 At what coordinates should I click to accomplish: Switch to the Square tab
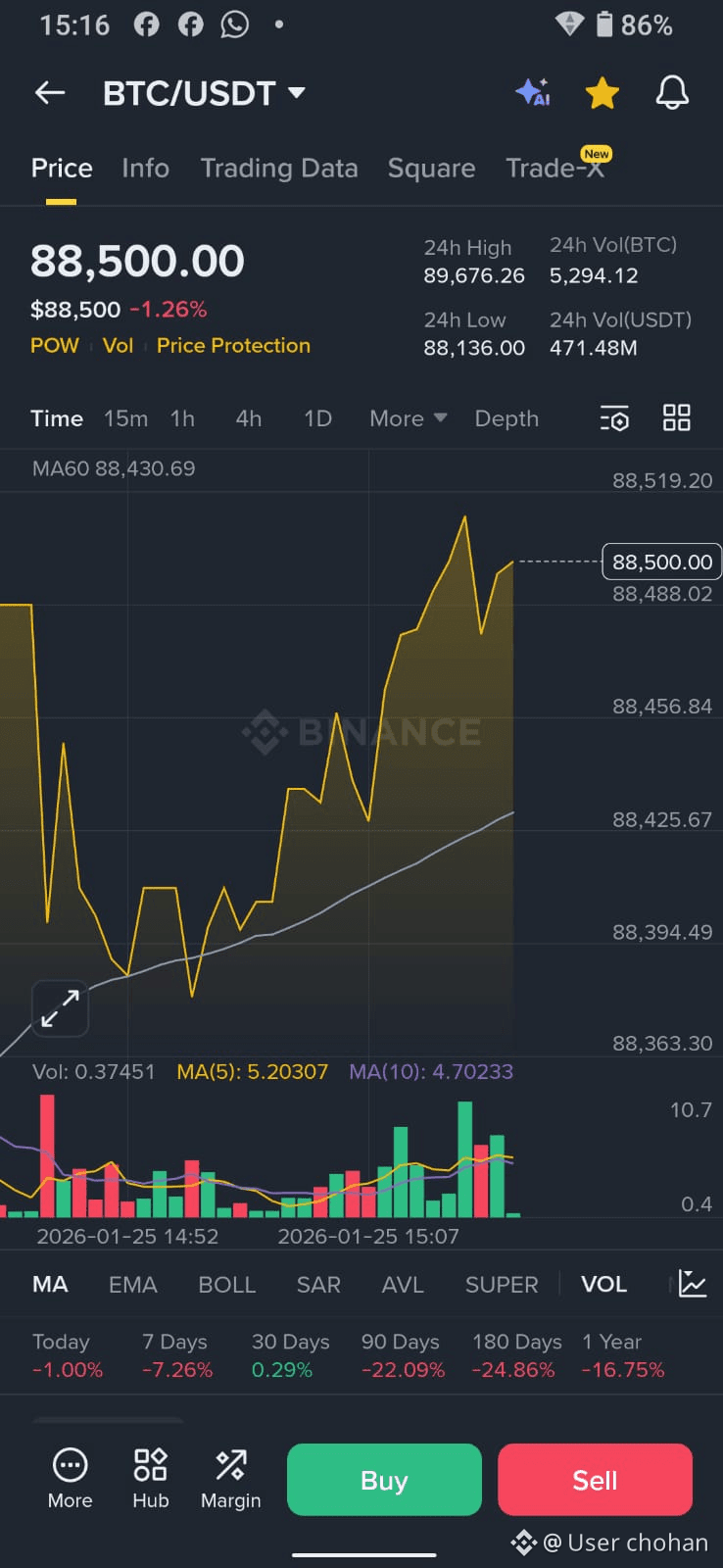click(x=431, y=169)
